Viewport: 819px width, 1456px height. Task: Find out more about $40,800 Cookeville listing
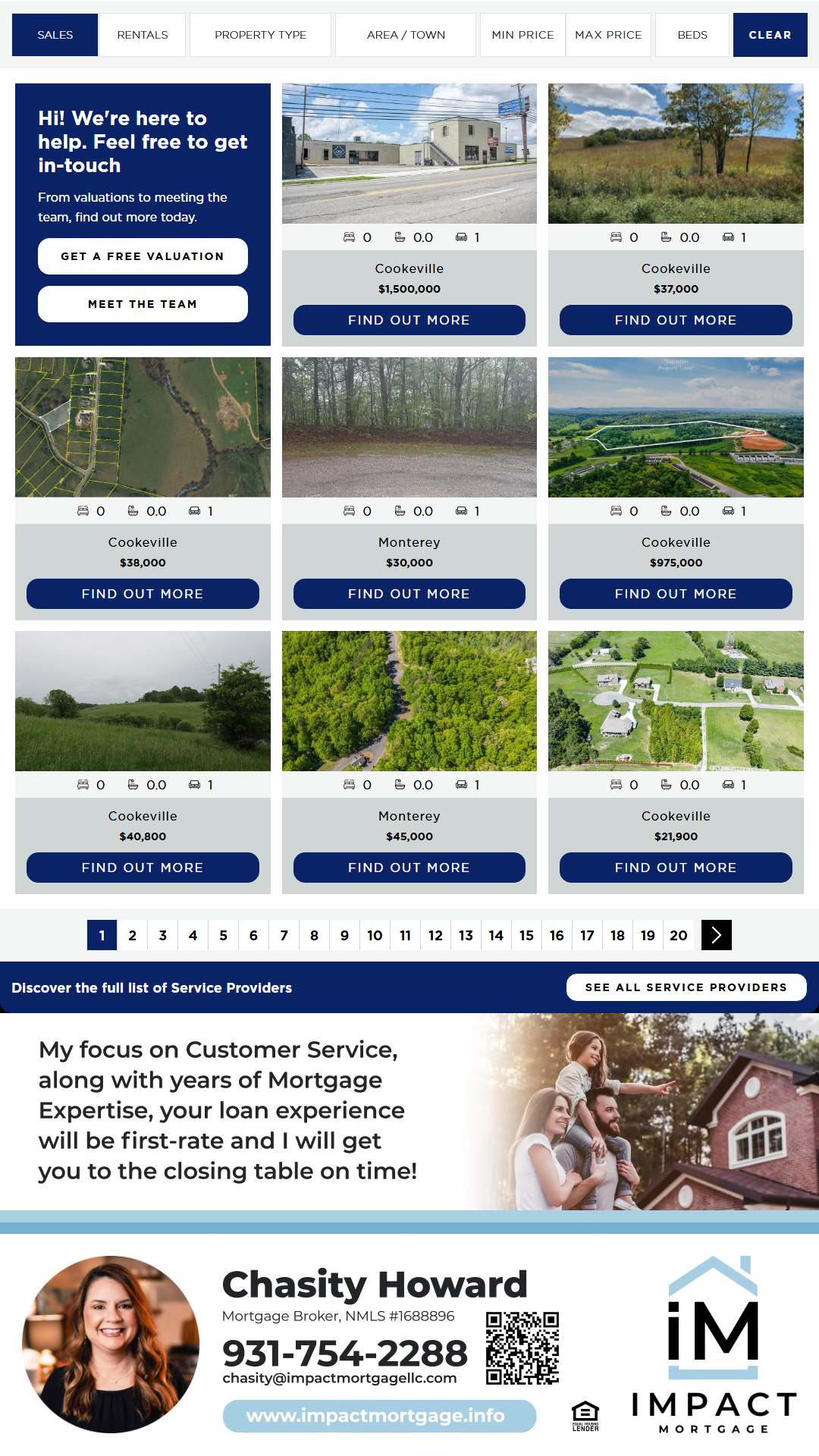click(143, 868)
